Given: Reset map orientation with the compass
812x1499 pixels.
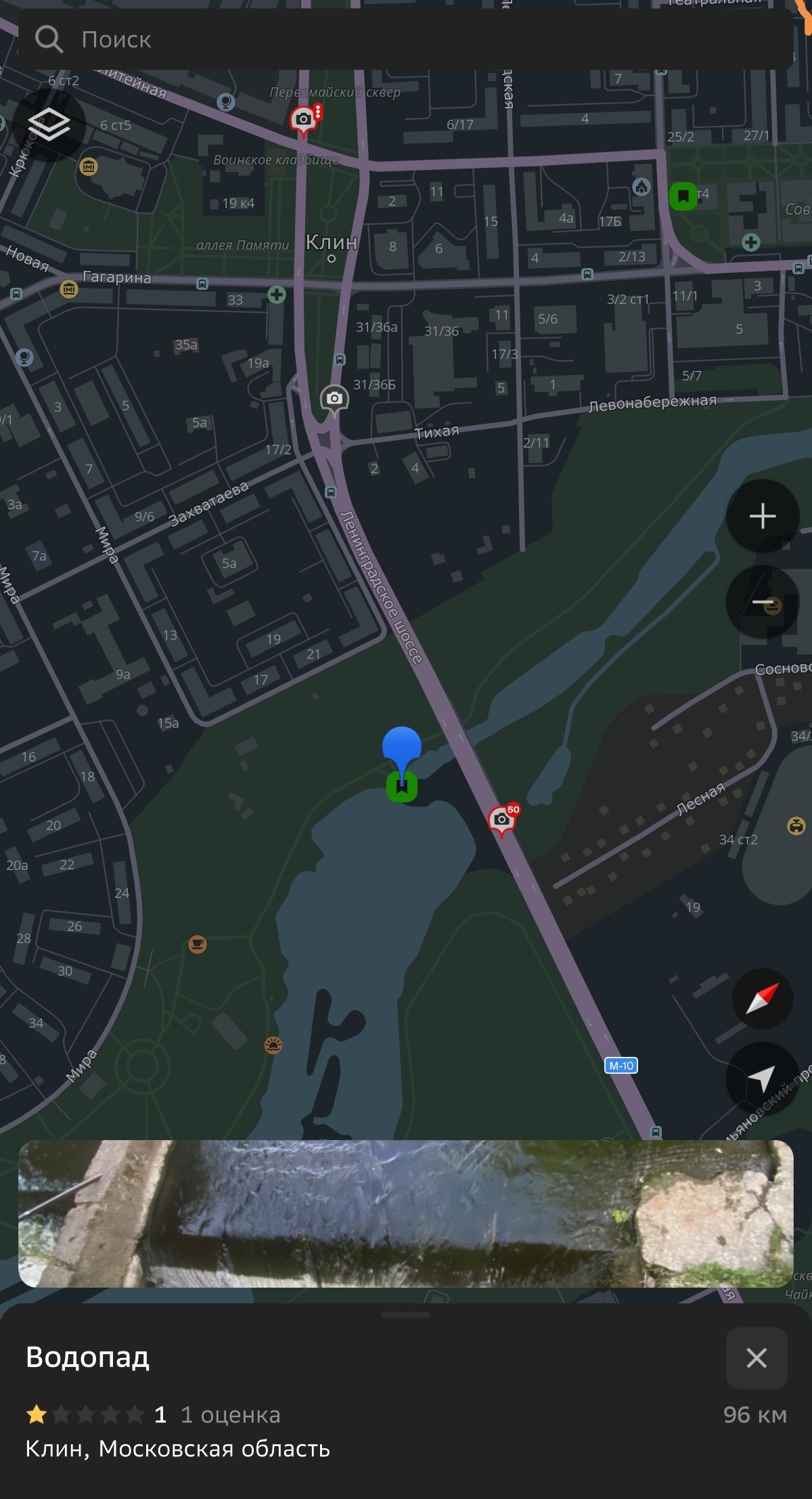Looking at the screenshot, I should click(763, 999).
